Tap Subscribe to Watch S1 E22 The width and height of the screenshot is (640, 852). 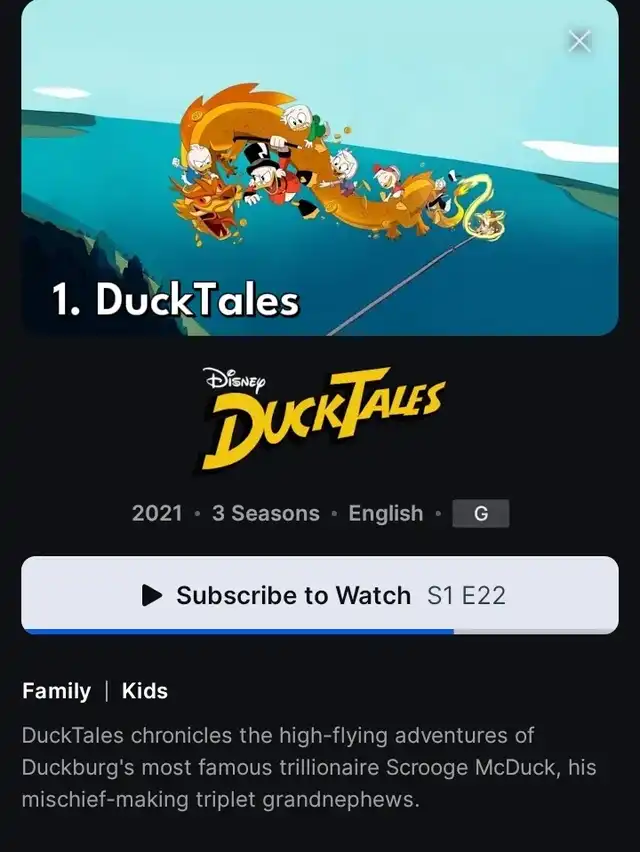point(320,595)
